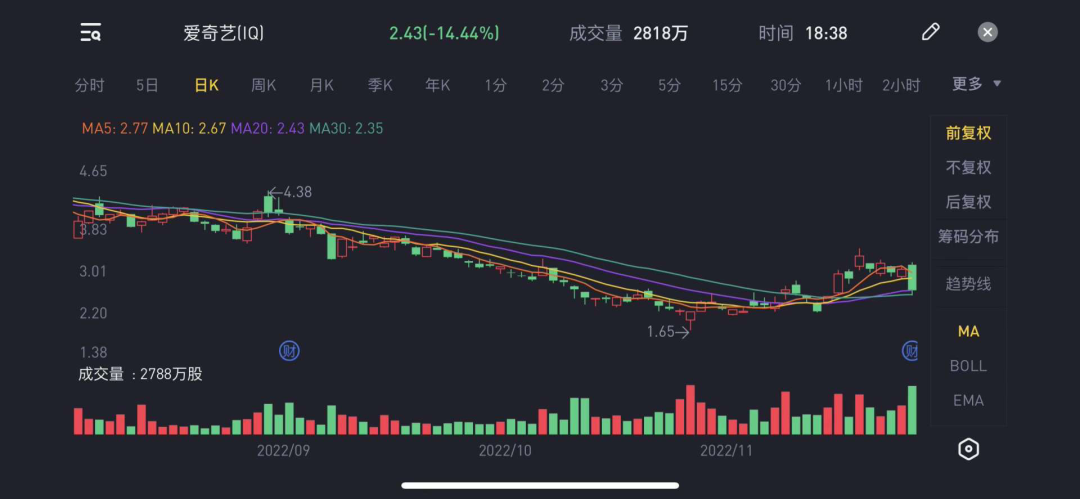Expand the 更多 dropdown
The width and height of the screenshot is (1080, 499).
976,84
